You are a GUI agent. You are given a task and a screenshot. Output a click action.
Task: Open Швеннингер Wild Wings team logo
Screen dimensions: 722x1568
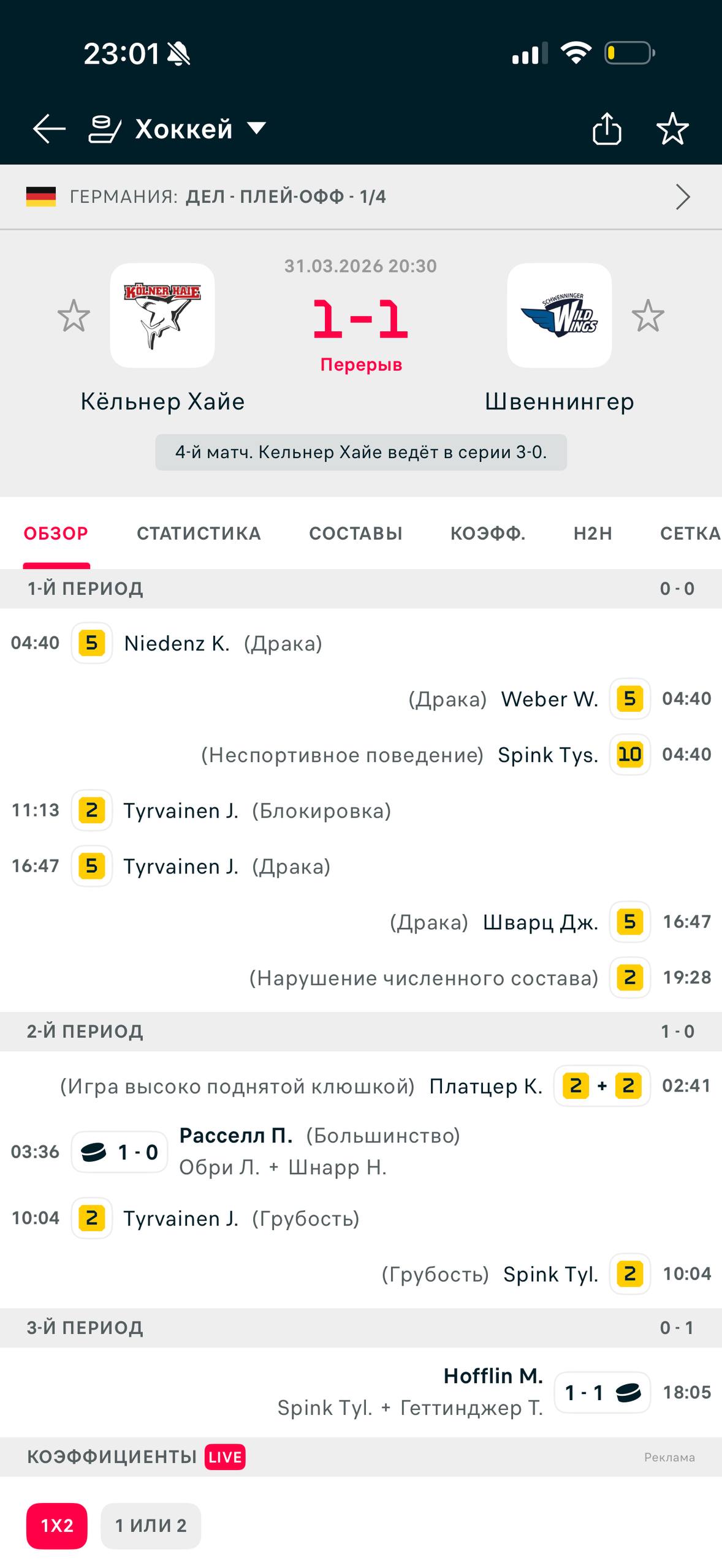pos(560,315)
